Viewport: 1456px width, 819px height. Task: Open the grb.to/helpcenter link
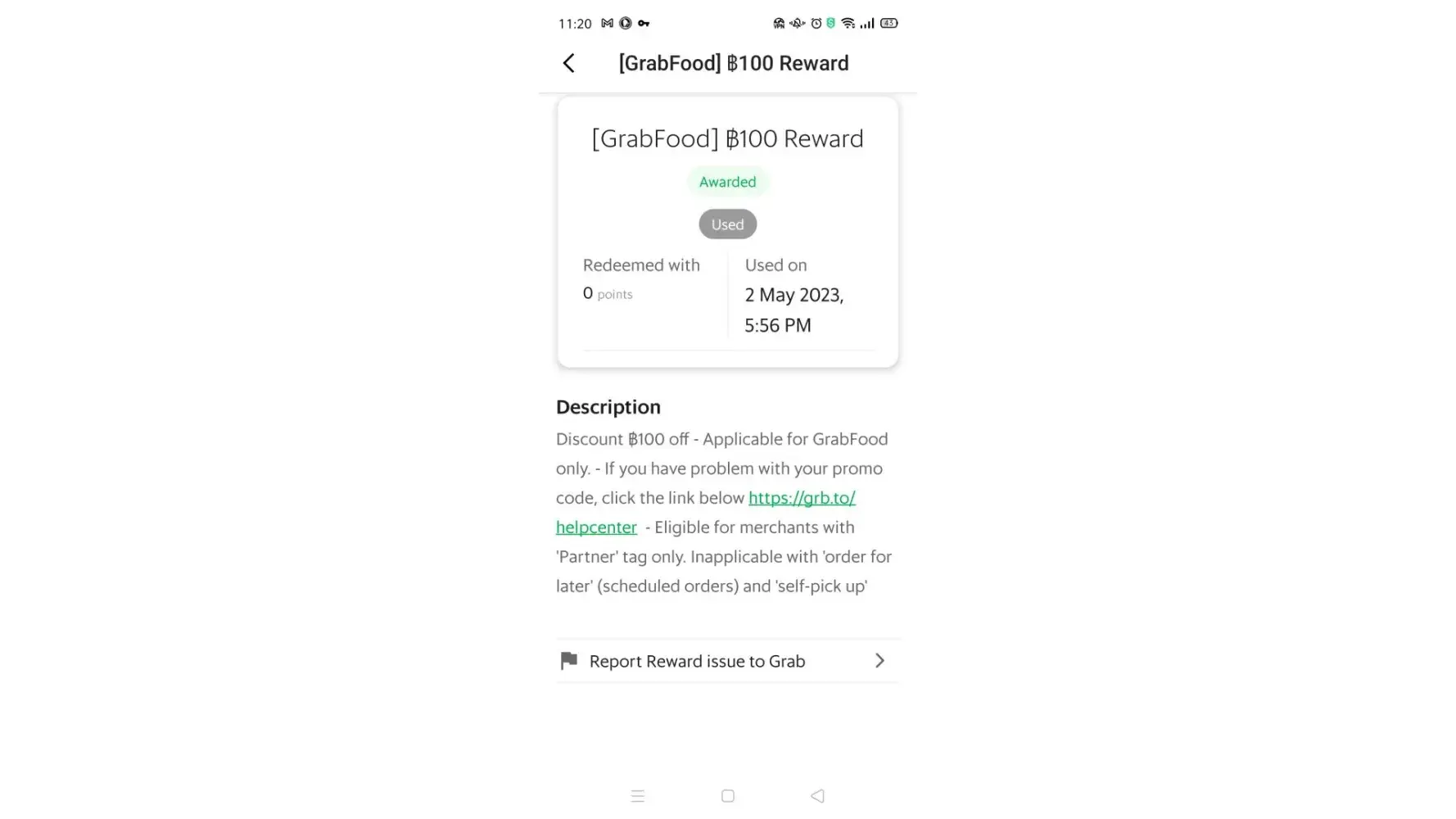[801, 498]
